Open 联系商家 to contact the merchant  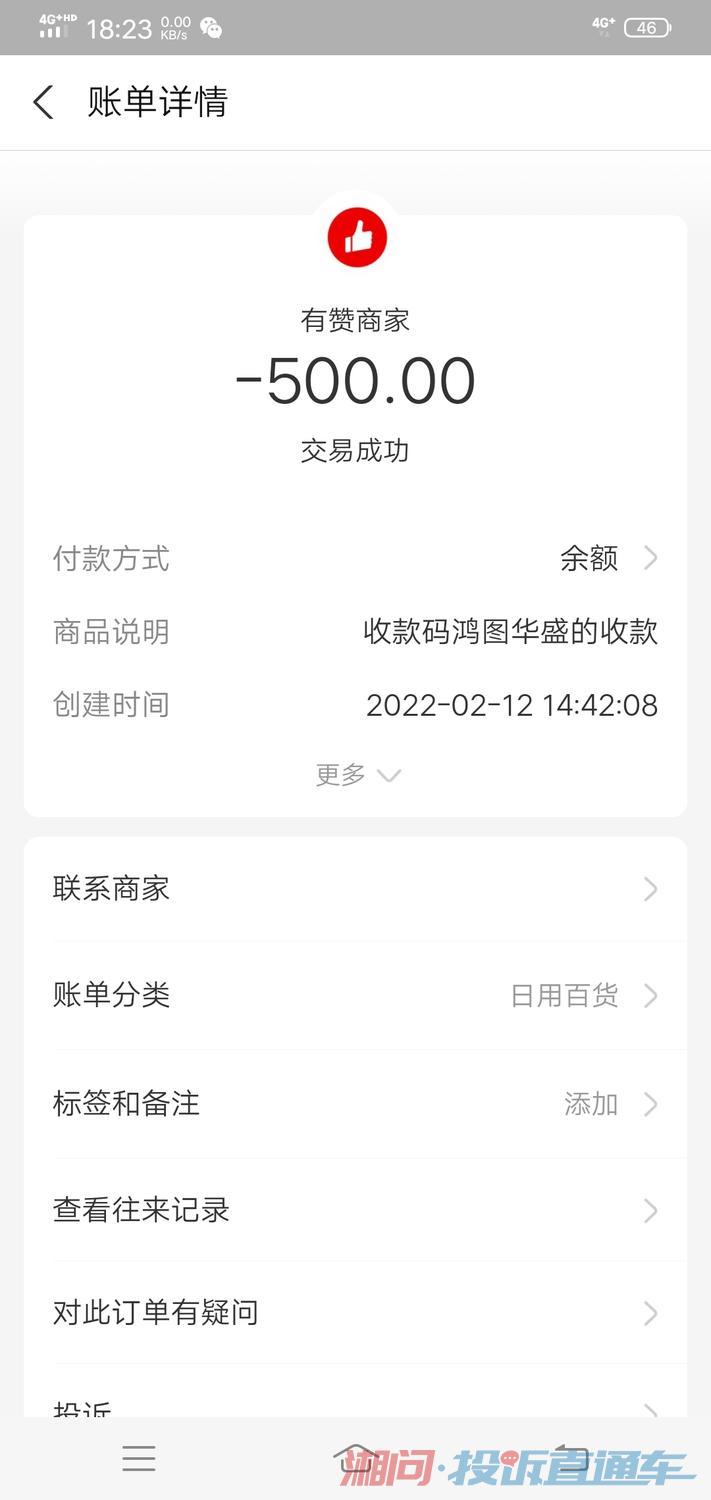click(355, 889)
